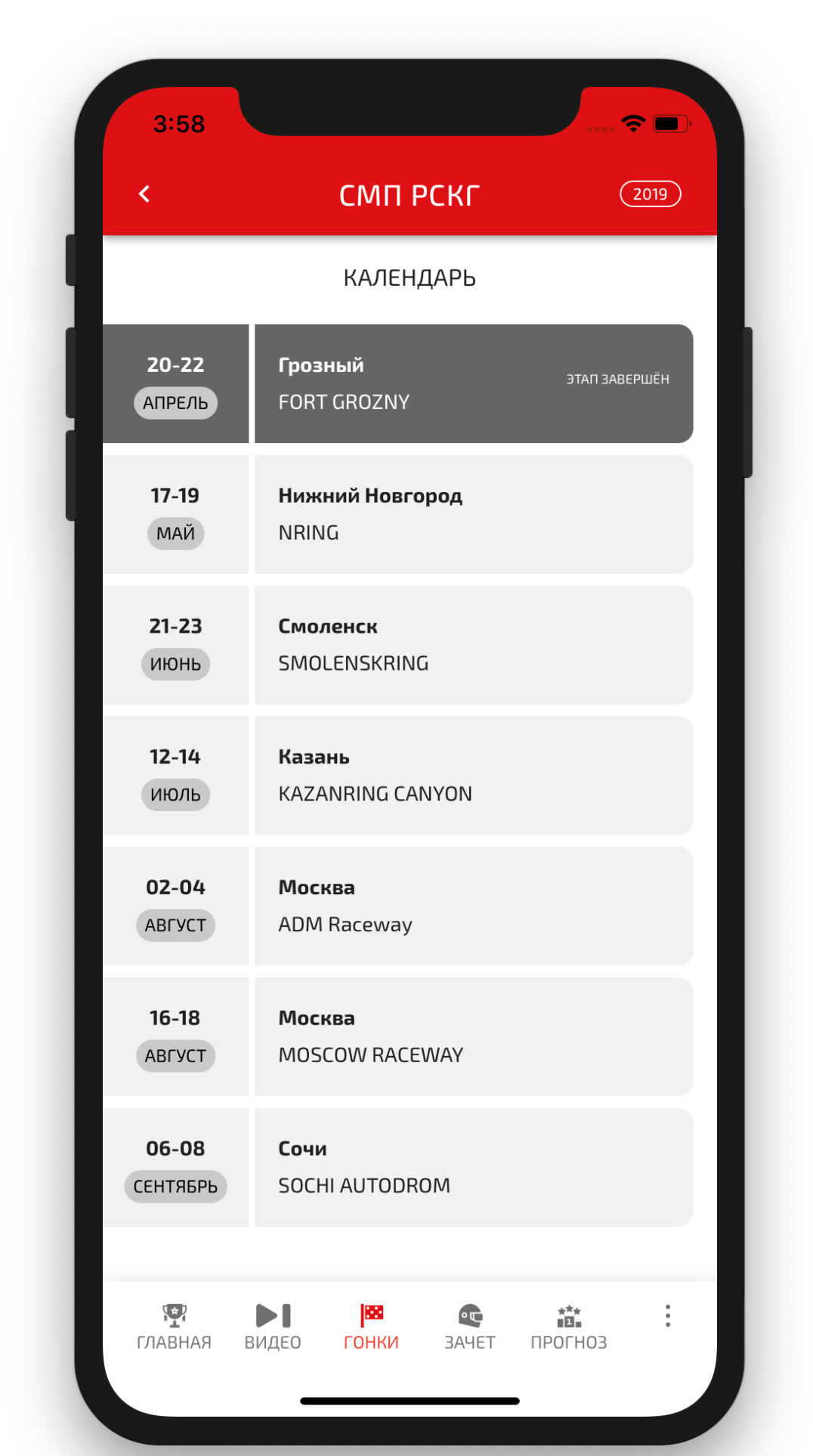This screenshot has height=1456, width=813.
Task: Switch to the ВИДЕО tab
Action: point(273,1326)
